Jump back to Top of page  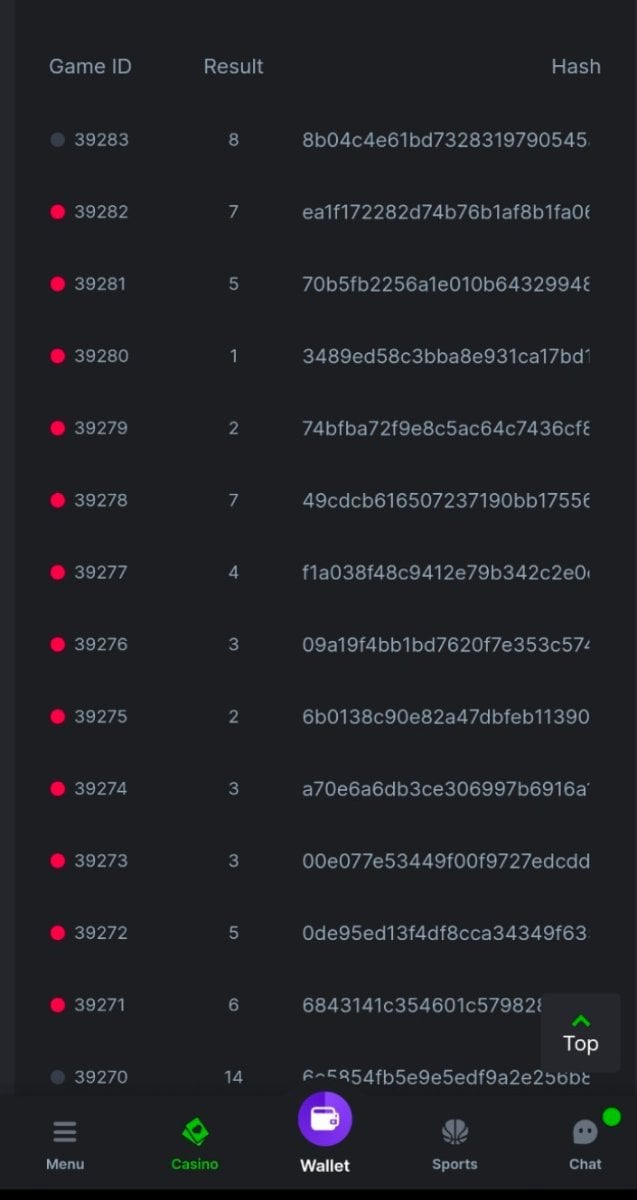[581, 1033]
